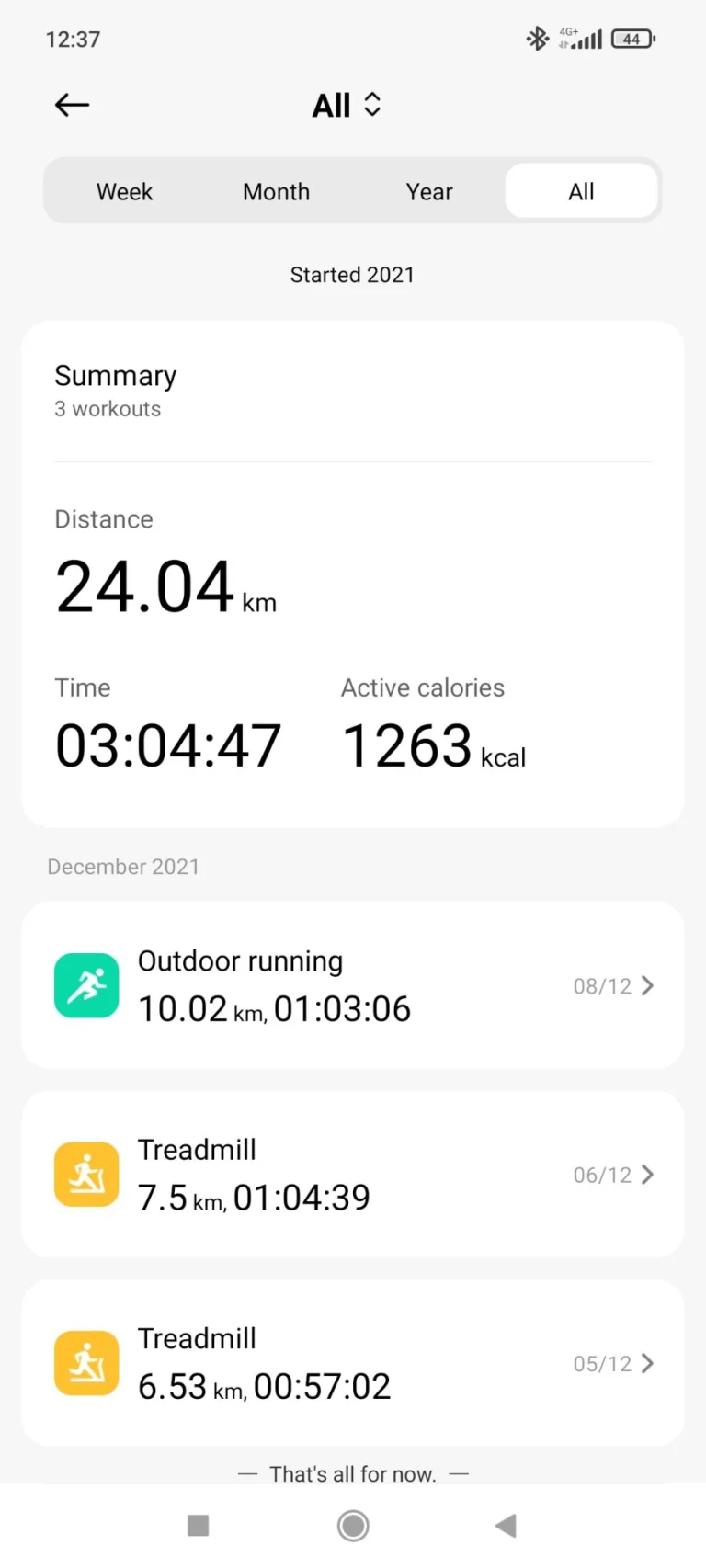706x1568 pixels.
Task: Open the All activity type selector
Action: point(347,105)
